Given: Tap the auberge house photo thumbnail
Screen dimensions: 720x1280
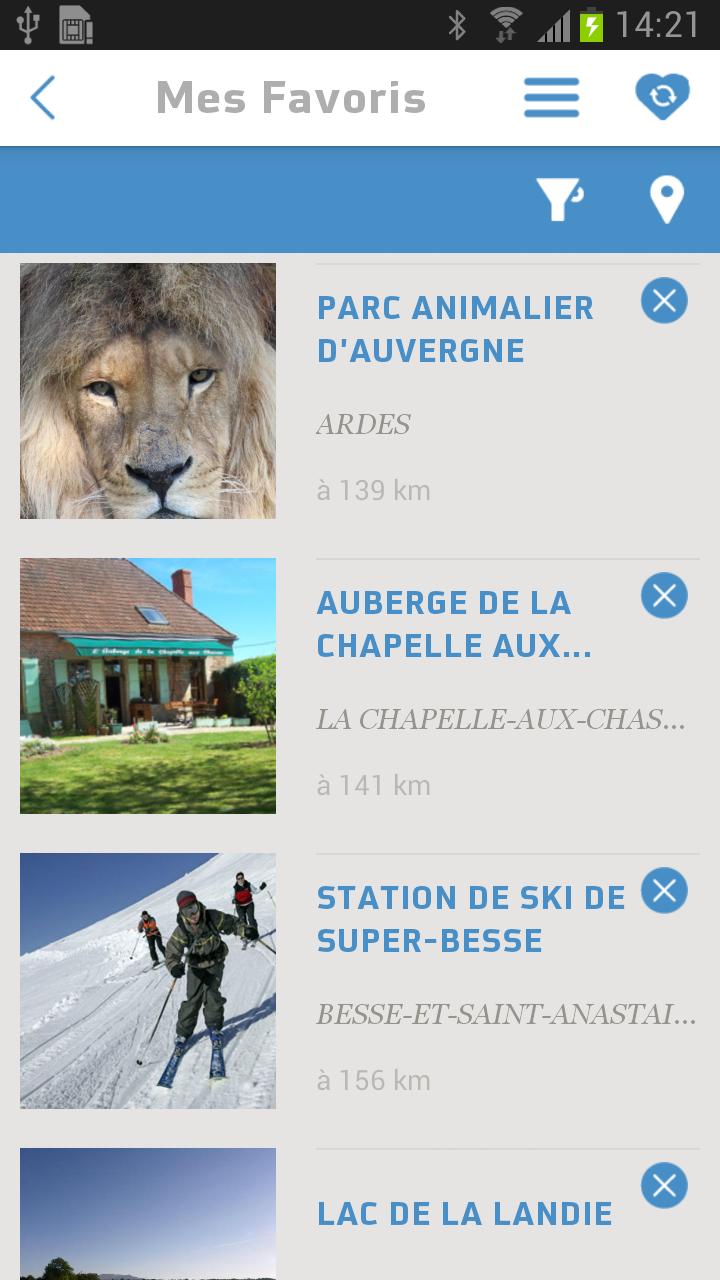Looking at the screenshot, I should (147, 685).
